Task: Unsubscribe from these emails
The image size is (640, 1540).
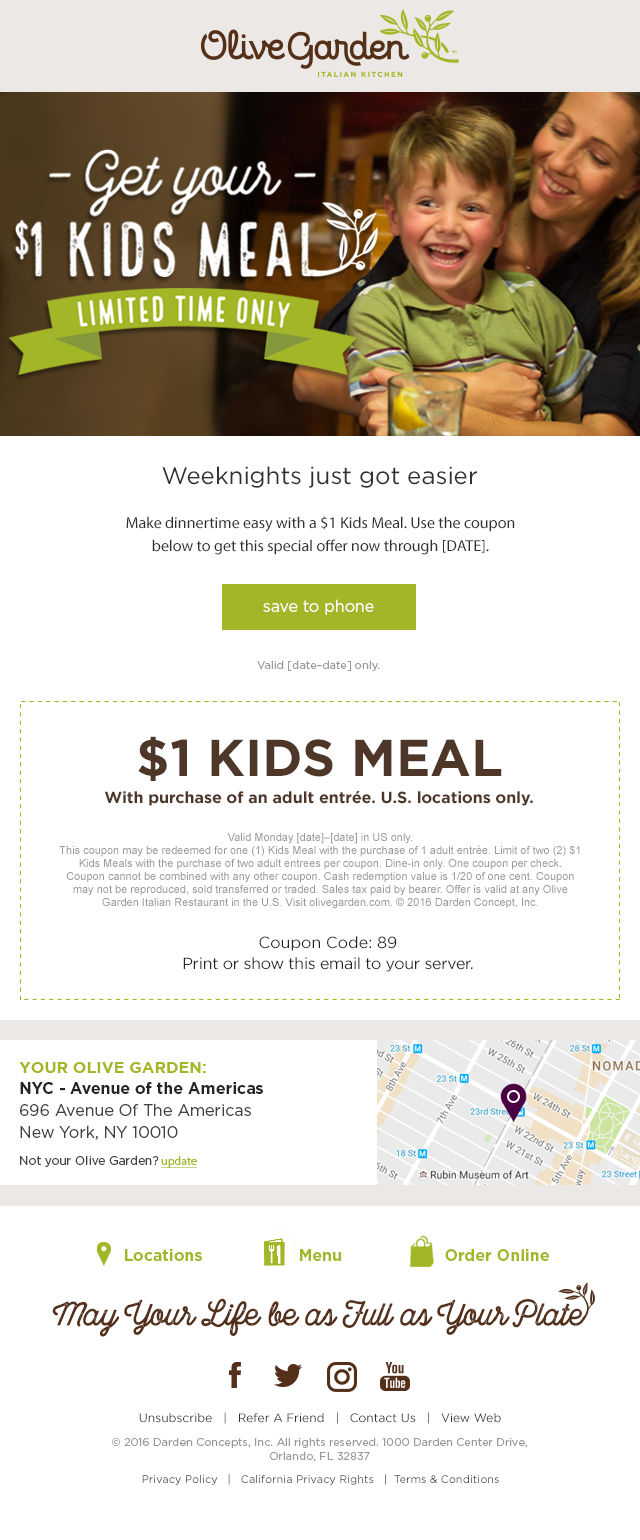Action: tap(175, 1418)
